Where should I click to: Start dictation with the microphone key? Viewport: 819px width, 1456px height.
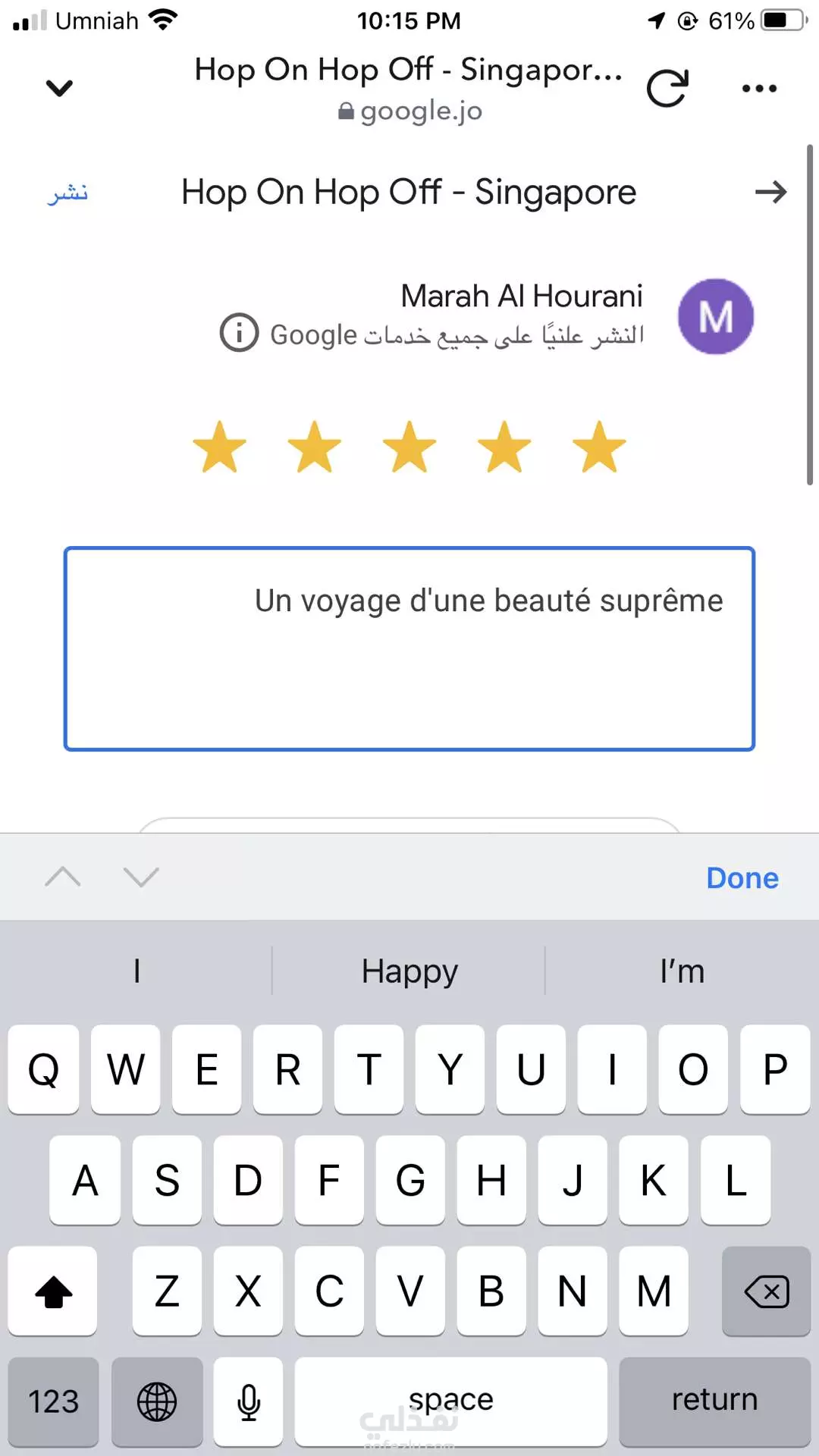coord(248,1401)
